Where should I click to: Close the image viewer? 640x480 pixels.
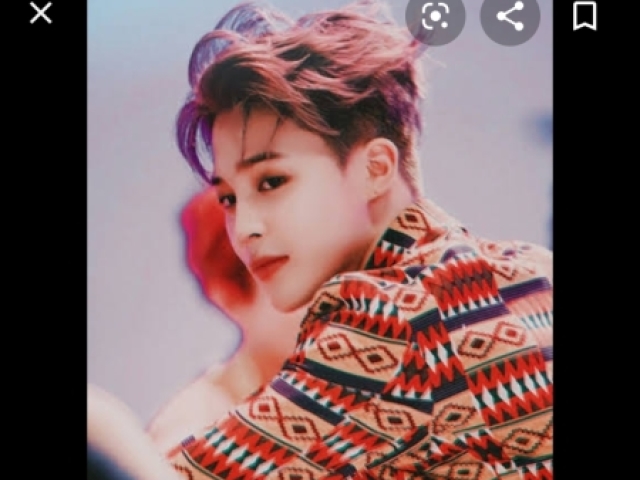pyautogui.click(x=40, y=14)
